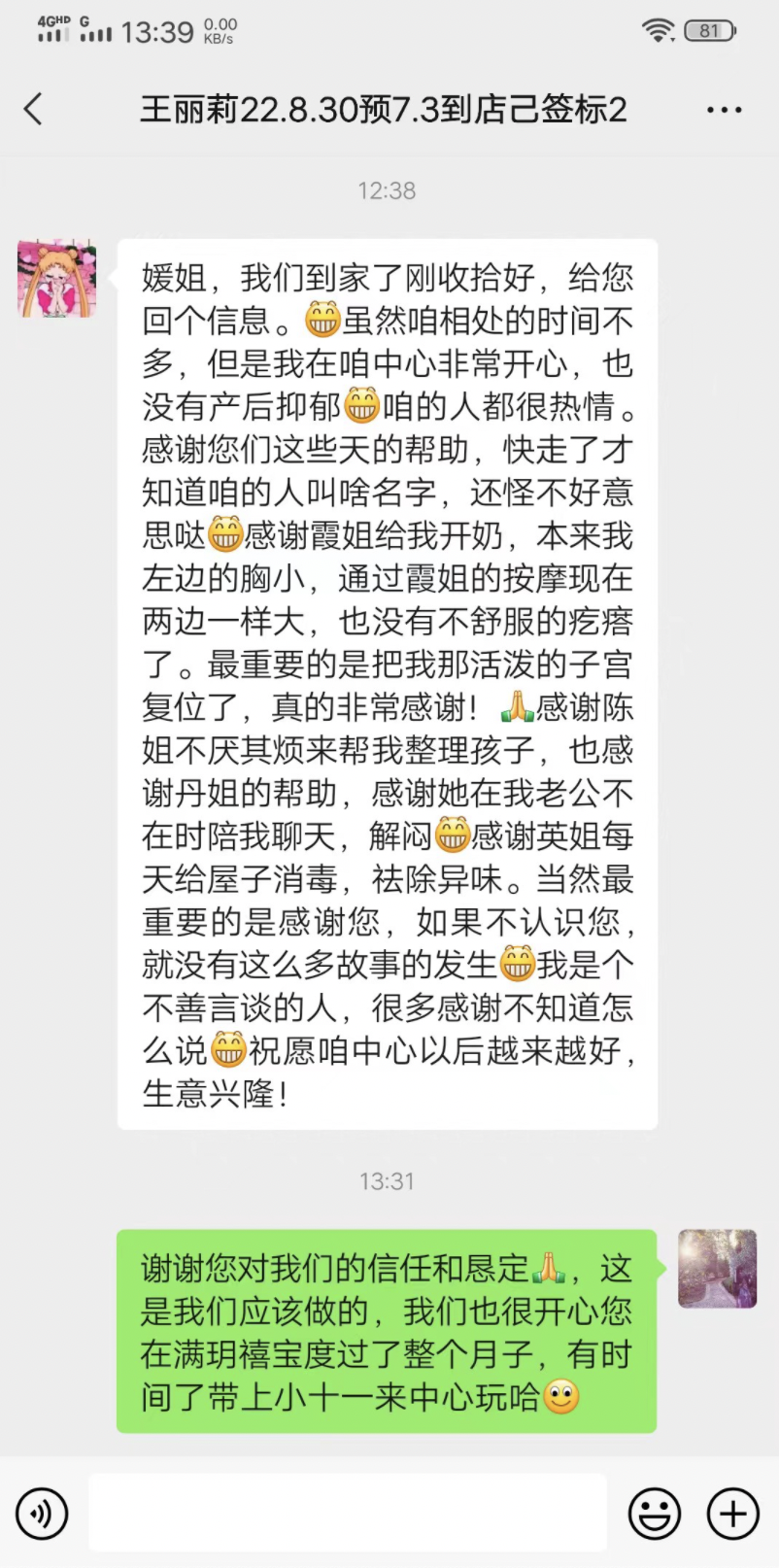Open the three-dot chat options menu
Viewport: 779px width, 1568px height.
tap(724, 110)
